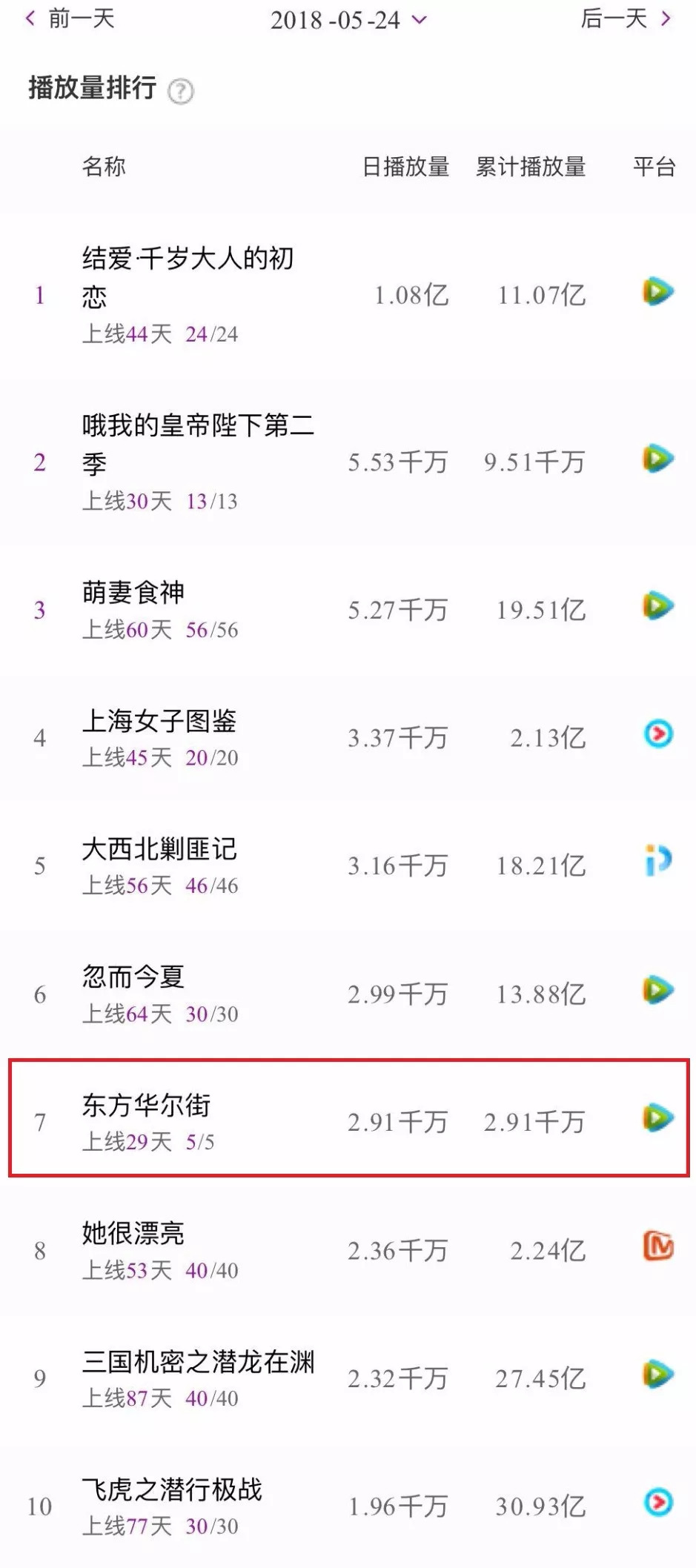The image size is (696, 1568).
Task: Open 结爱·千岁大人的初恋 details
Action: [x=188, y=276]
